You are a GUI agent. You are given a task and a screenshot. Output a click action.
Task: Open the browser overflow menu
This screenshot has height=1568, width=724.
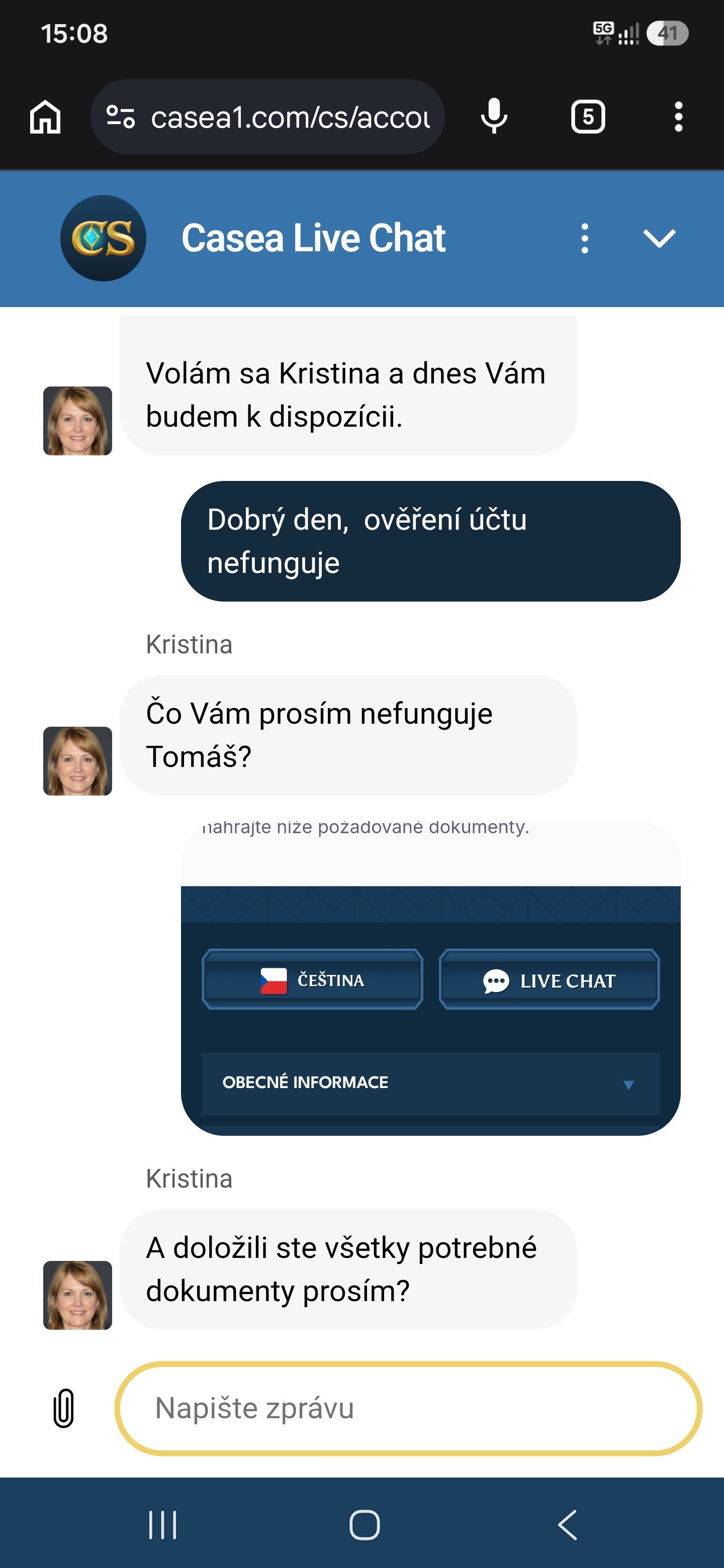click(678, 116)
